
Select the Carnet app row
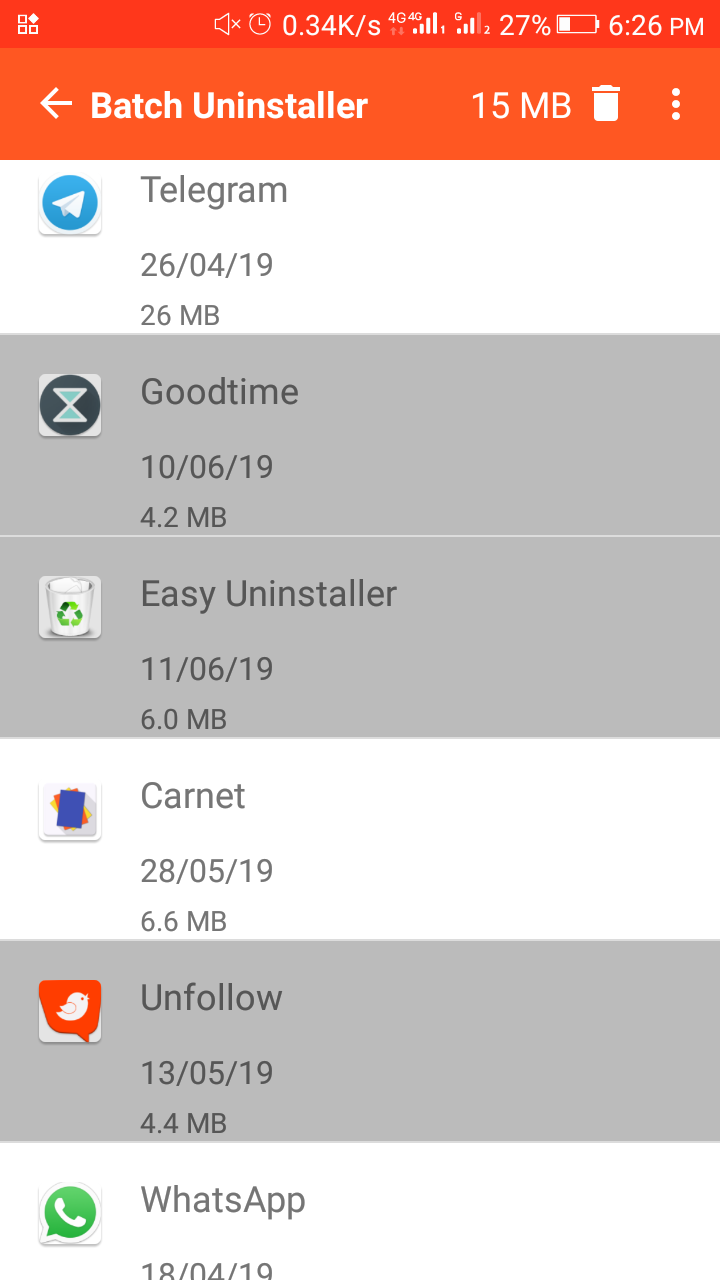point(360,840)
